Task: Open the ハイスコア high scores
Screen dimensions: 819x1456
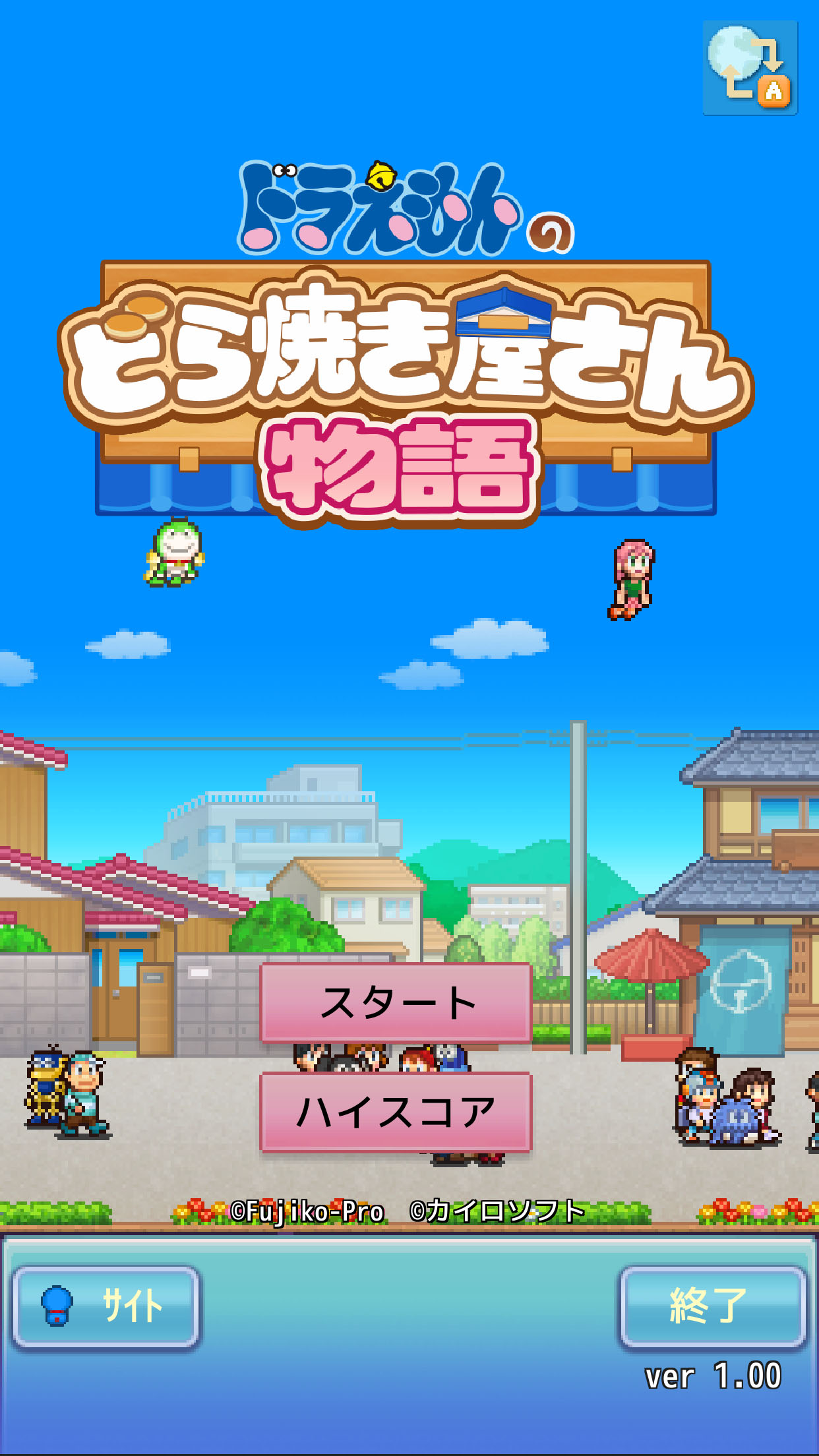Action: click(x=396, y=1112)
